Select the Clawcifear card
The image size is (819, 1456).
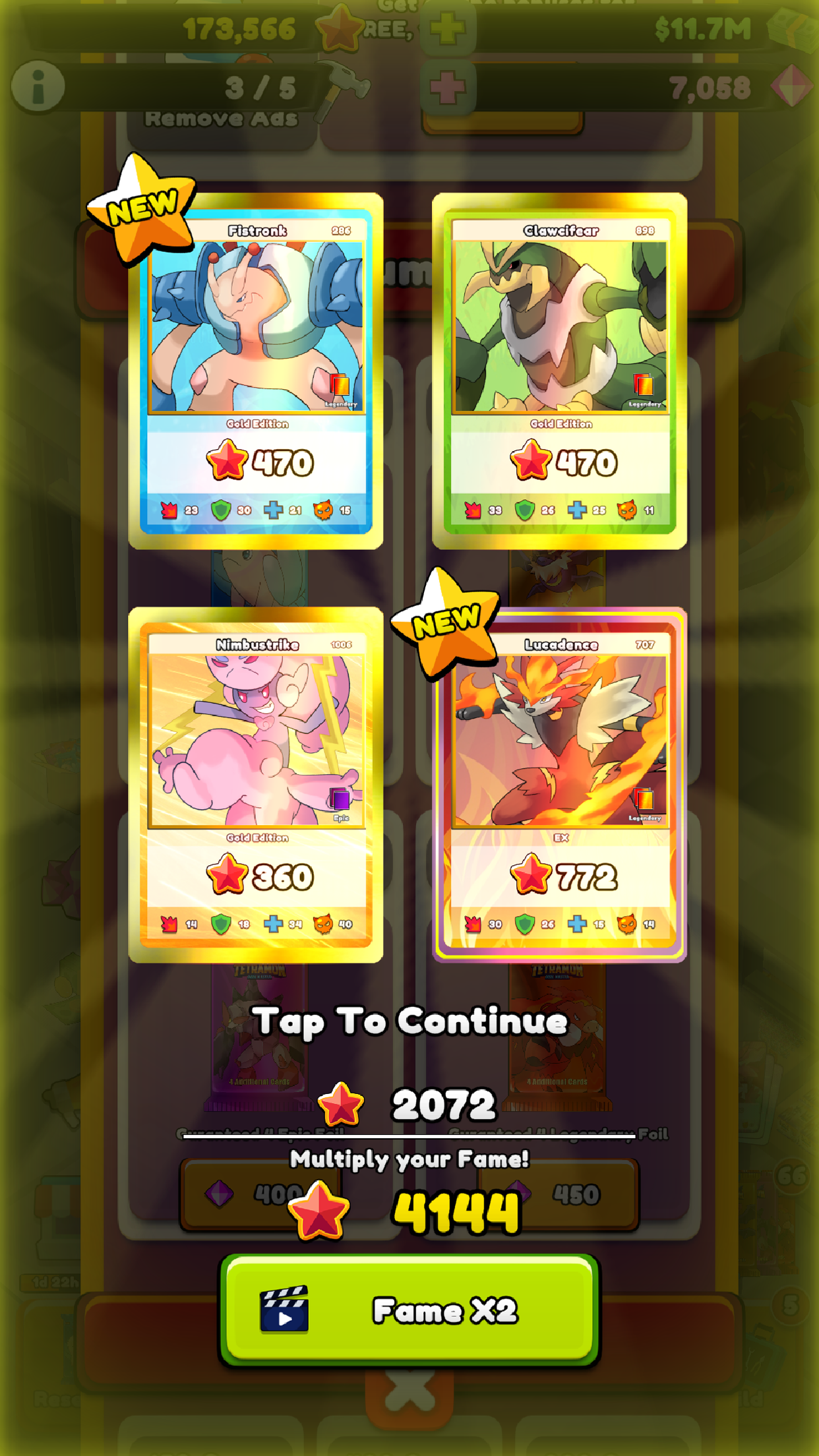click(x=559, y=371)
